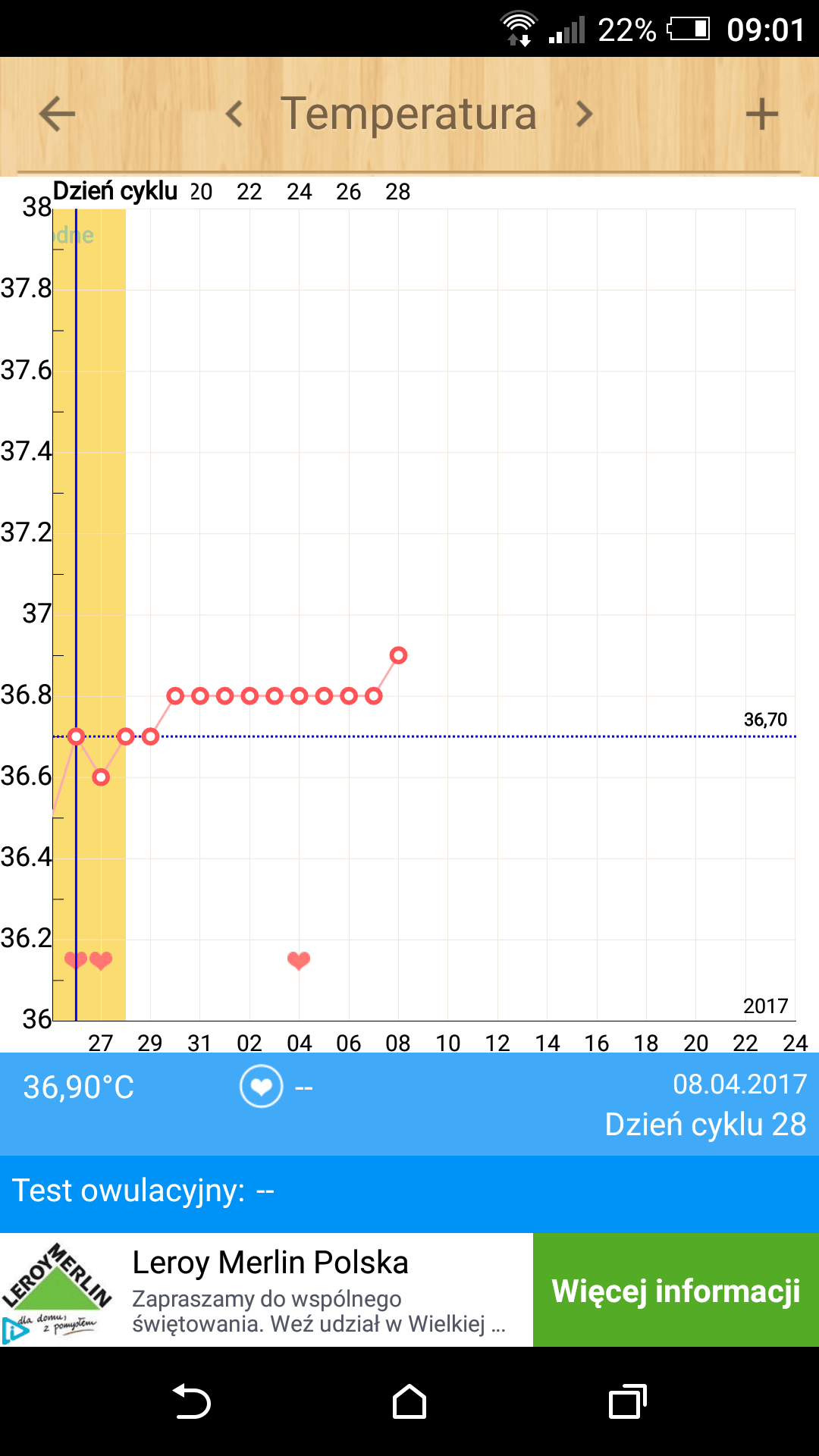Go back using the header arrow

(x=57, y=115)
